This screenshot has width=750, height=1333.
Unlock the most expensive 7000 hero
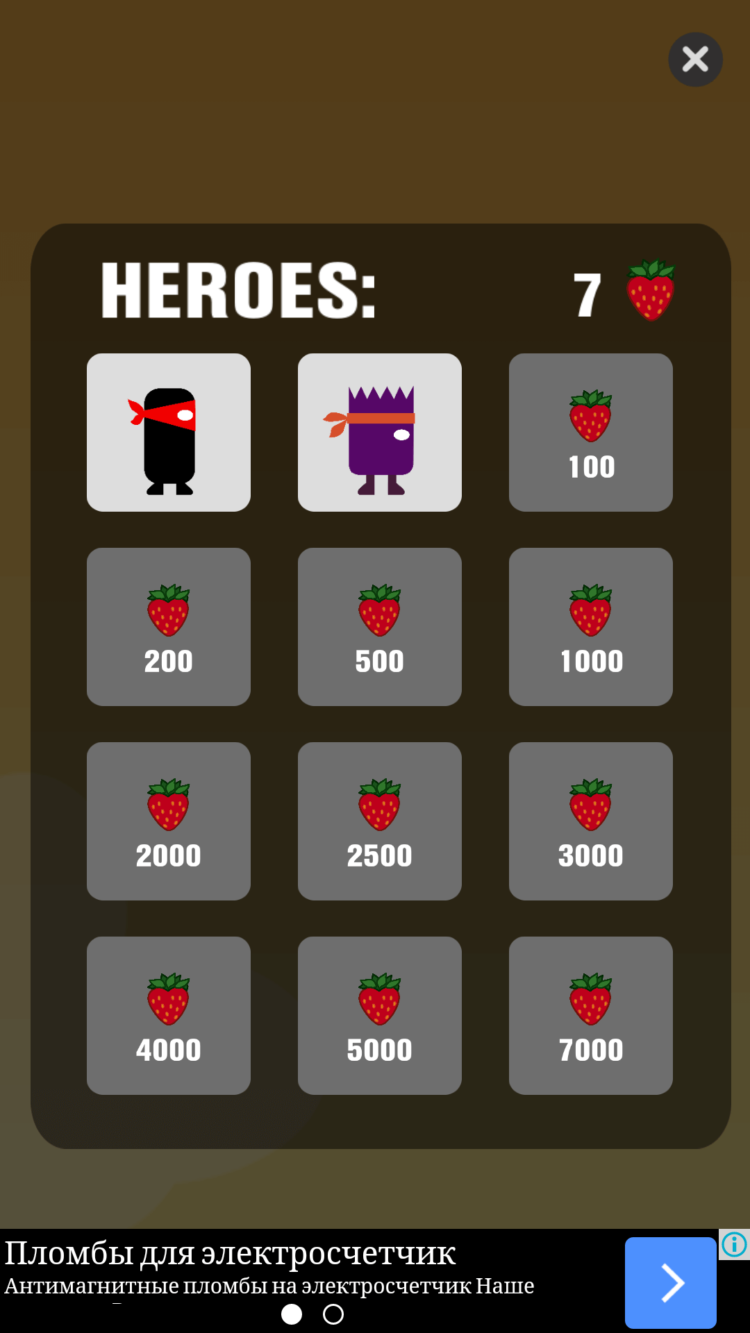click(x=591, y=1015)
